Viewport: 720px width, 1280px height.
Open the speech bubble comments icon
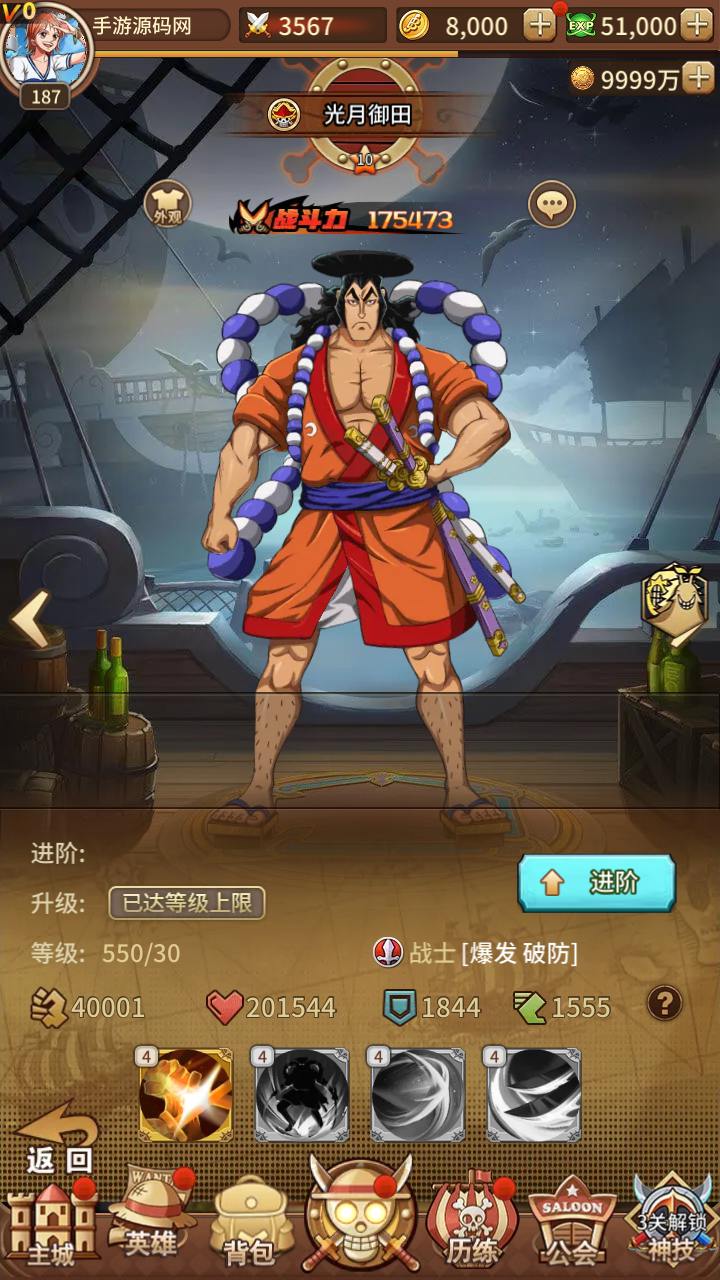point(551,205)
